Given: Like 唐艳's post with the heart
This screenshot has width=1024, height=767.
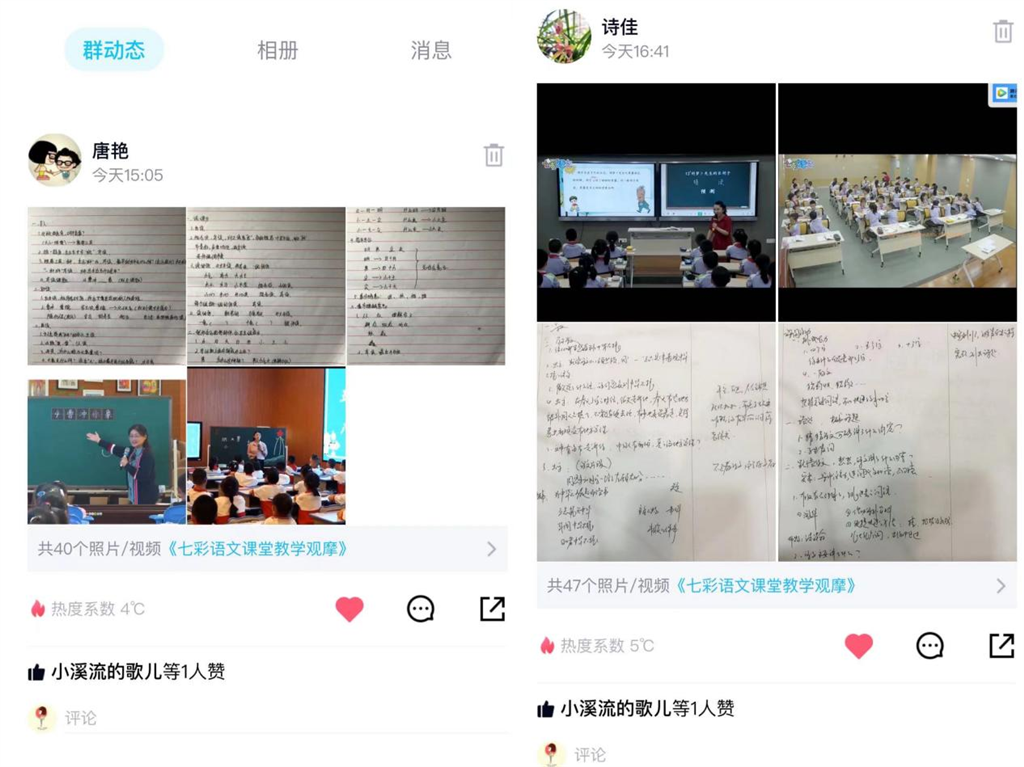Looking at the screenshot, I should pyautogui.click(x=349, y=608).
